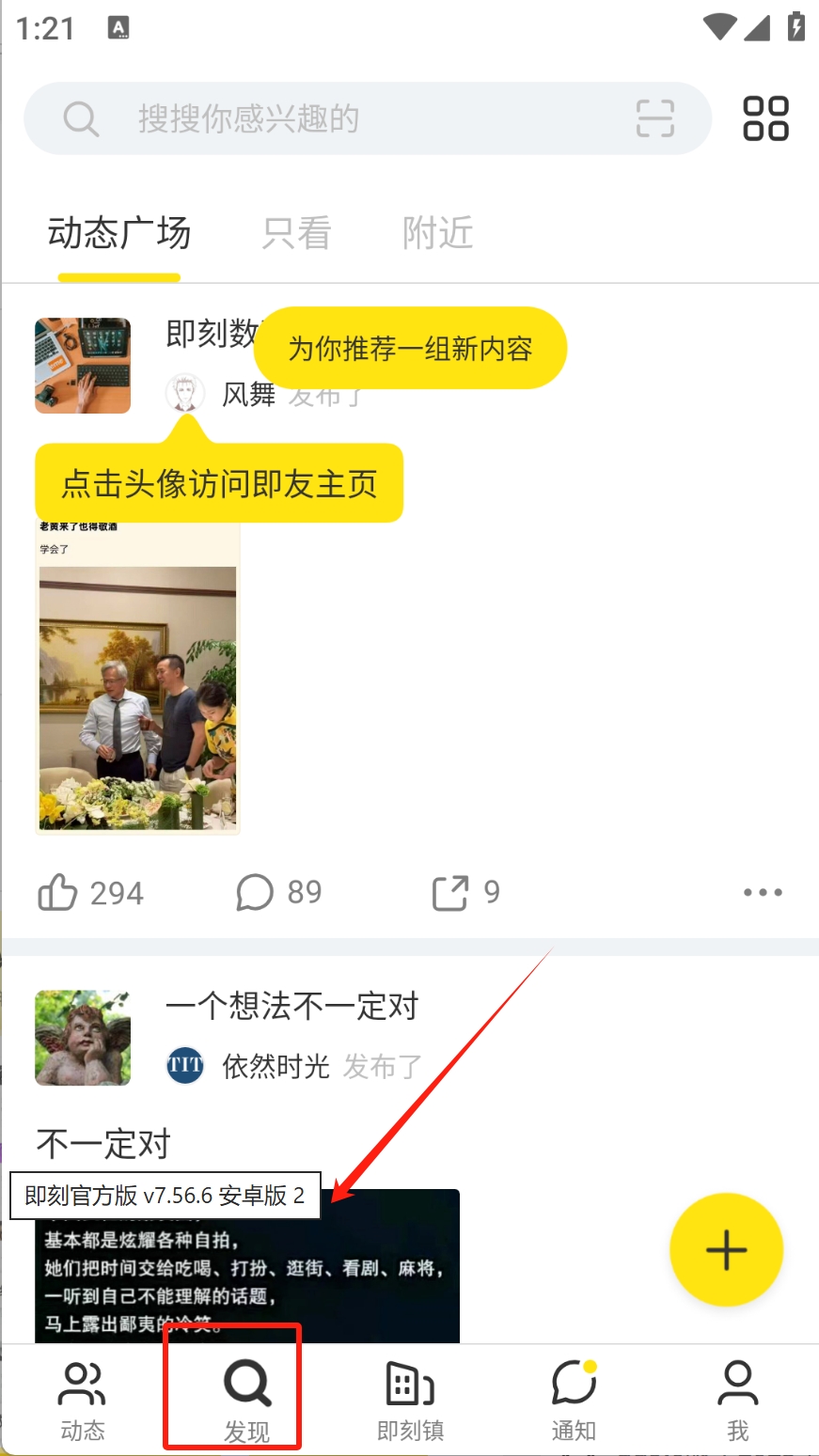Switch to the 附近 tab

pyautogui.click(x=437, y=233)
